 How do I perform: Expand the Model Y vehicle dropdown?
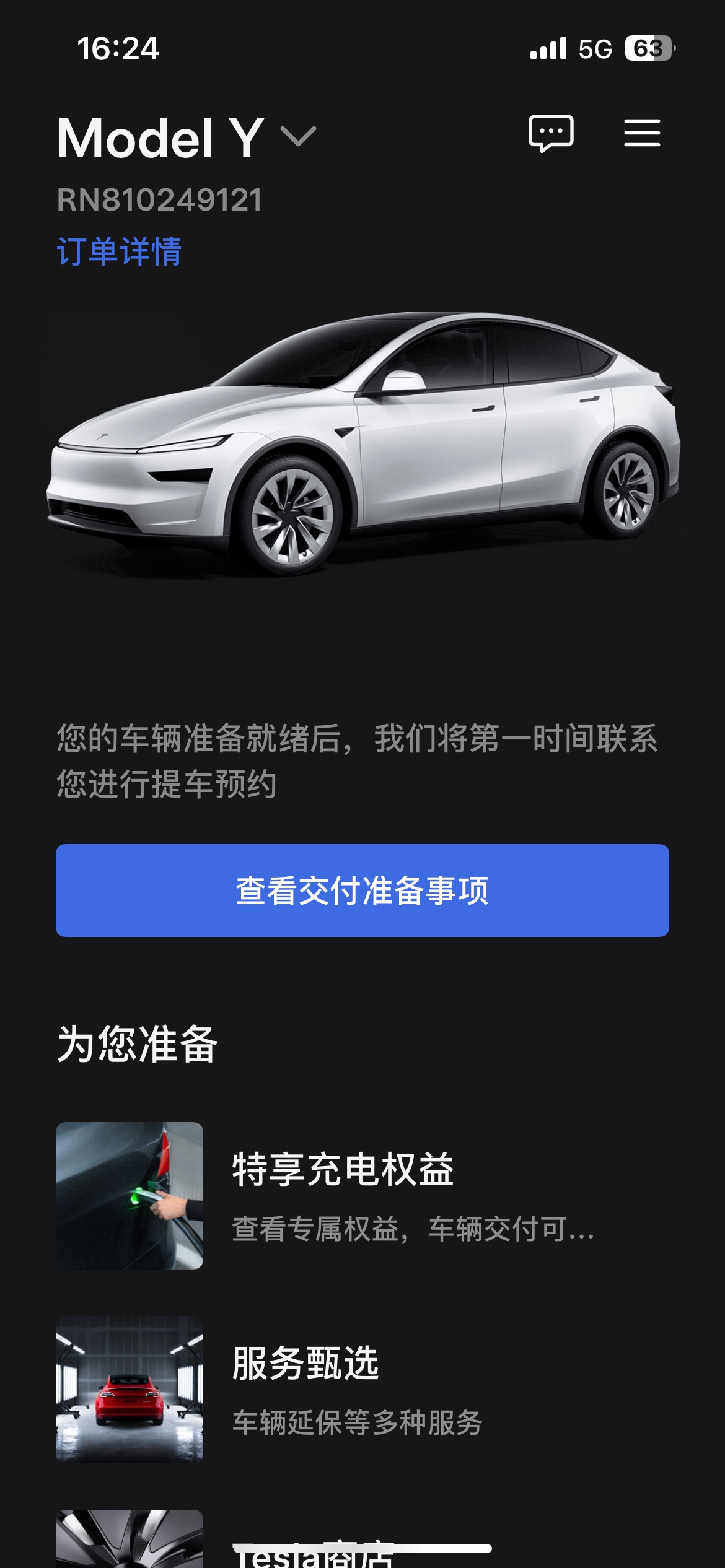(298, 137)
